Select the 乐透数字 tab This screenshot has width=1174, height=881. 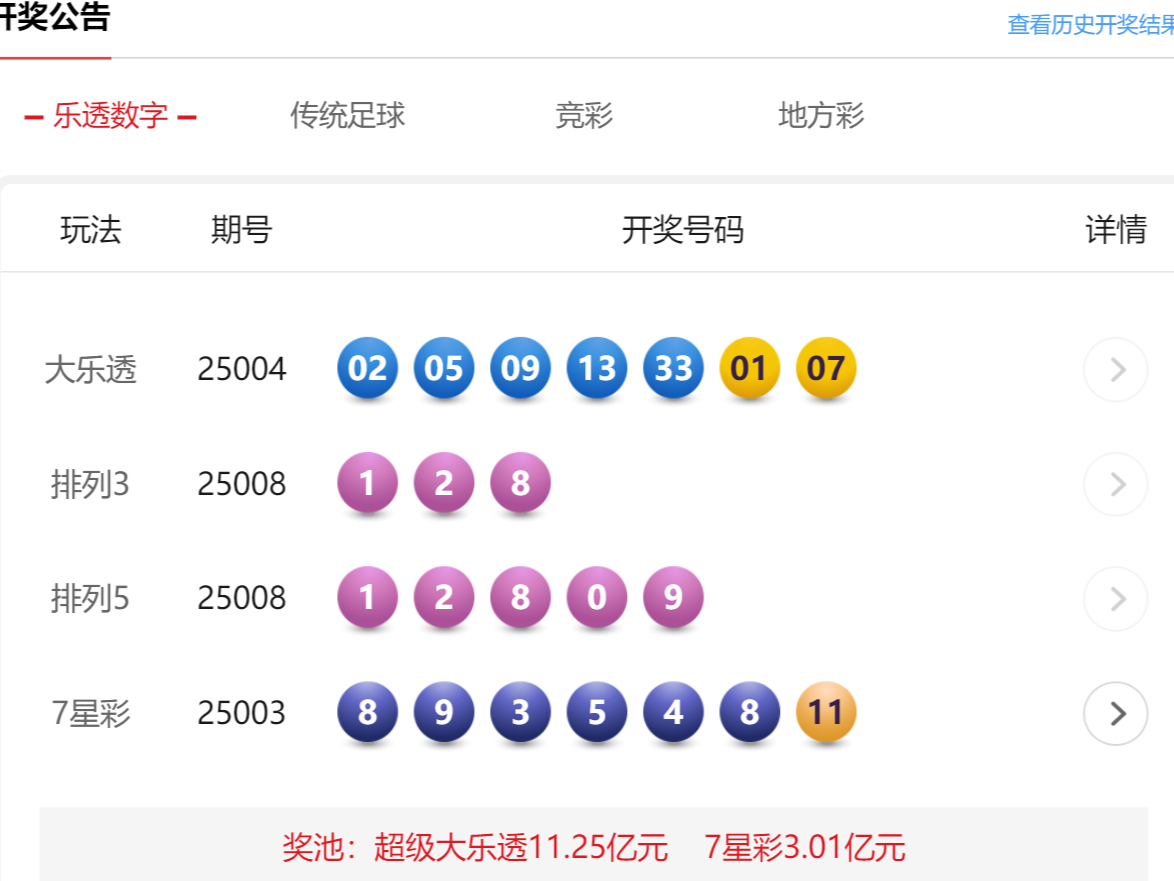(x=110, y=116)
